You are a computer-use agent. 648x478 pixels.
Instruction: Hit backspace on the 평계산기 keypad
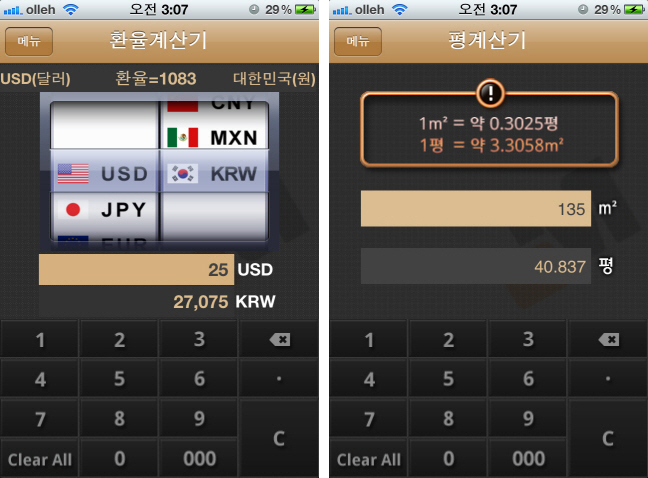[608, 340]
